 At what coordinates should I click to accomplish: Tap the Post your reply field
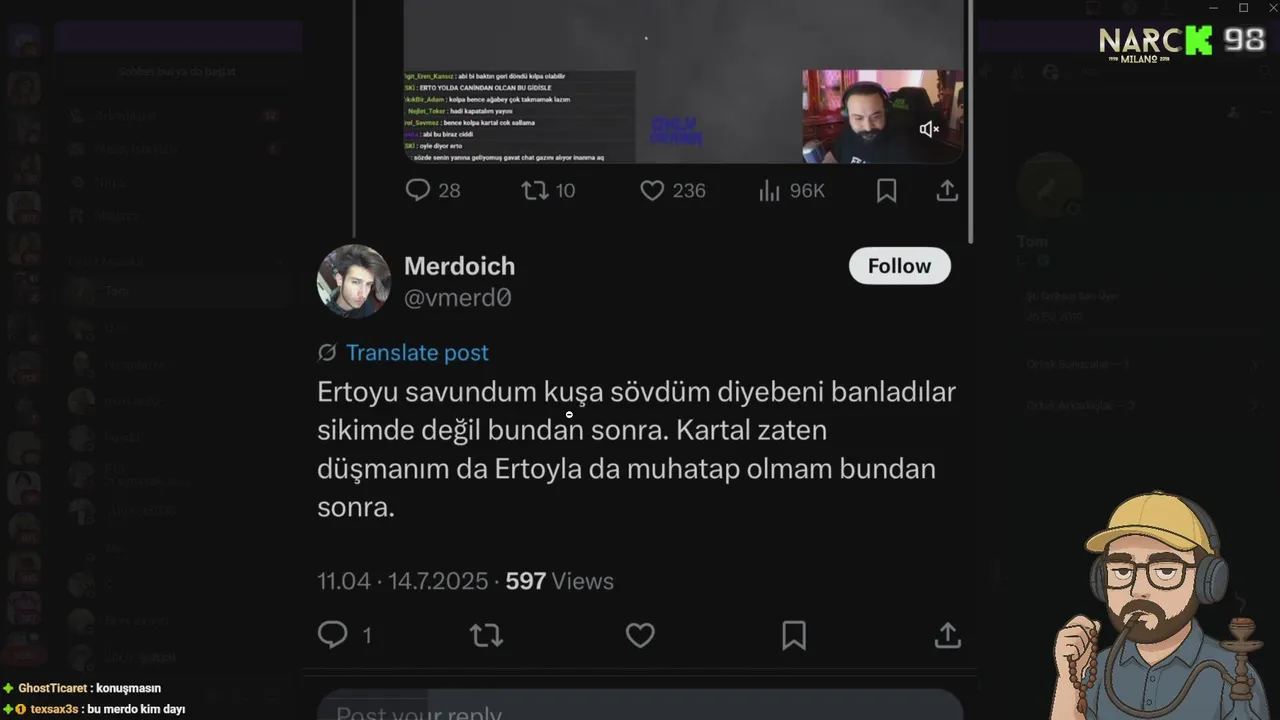pos(640,710)
